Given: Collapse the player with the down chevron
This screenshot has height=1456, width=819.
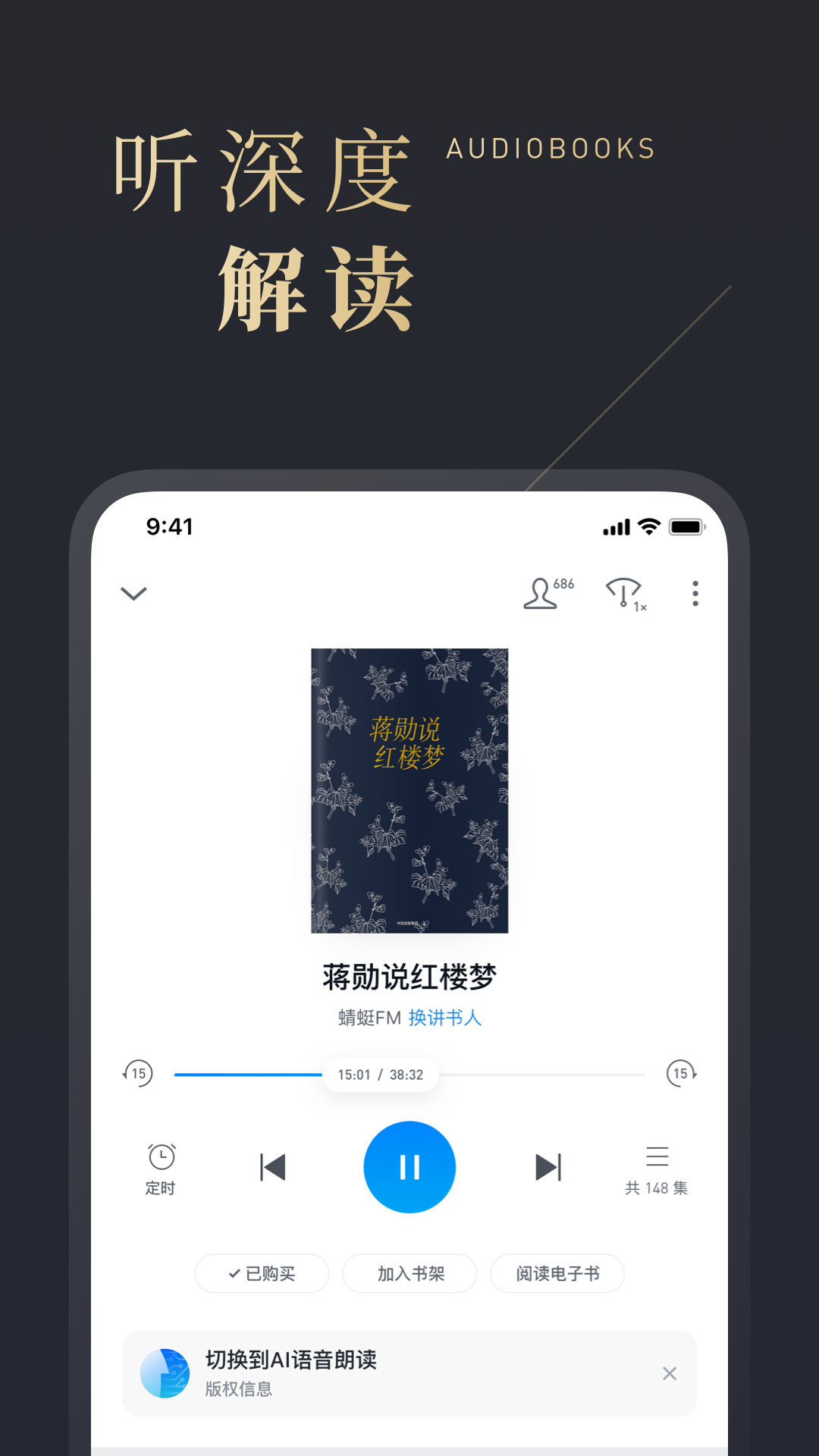Looking at the screenshot, I should 133,595.
